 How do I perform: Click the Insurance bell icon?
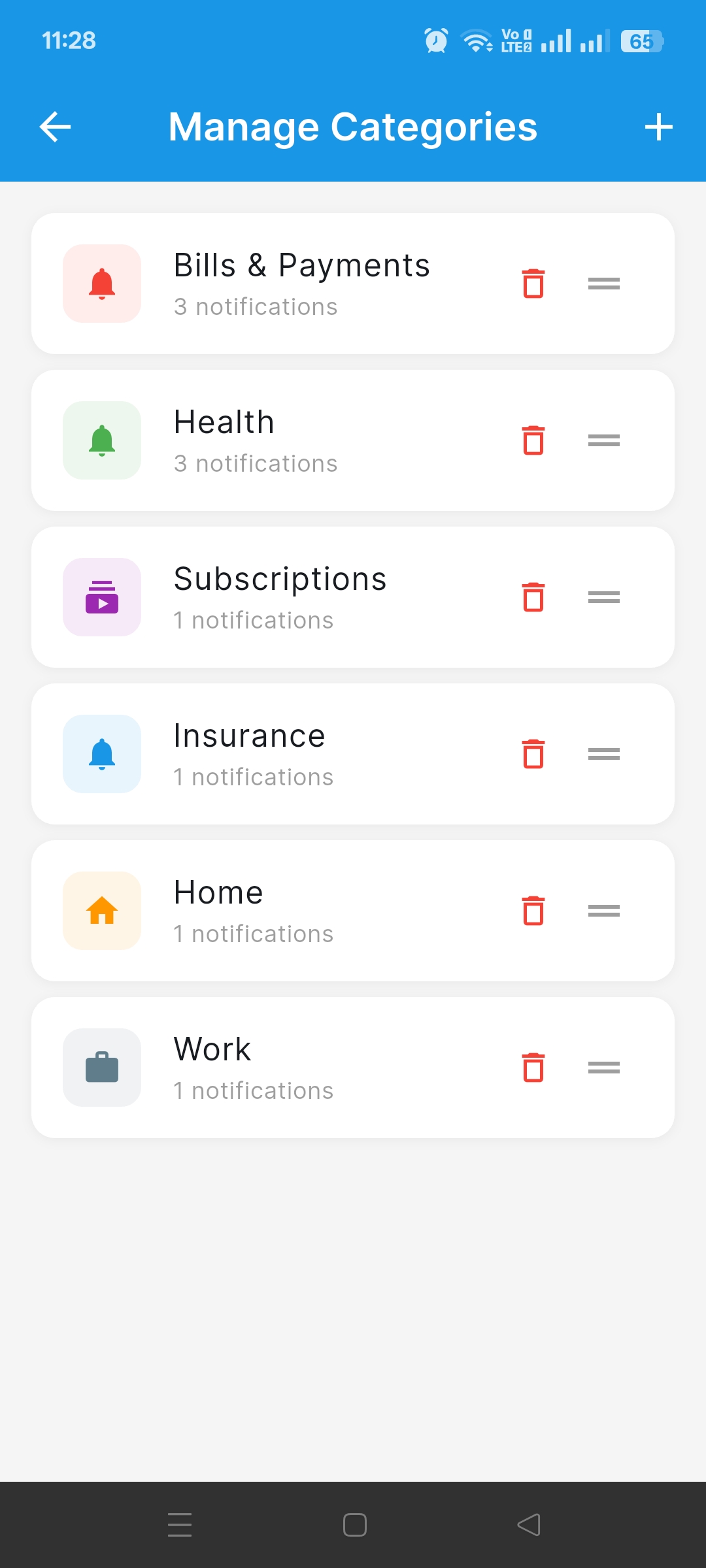tap(101, 754)
